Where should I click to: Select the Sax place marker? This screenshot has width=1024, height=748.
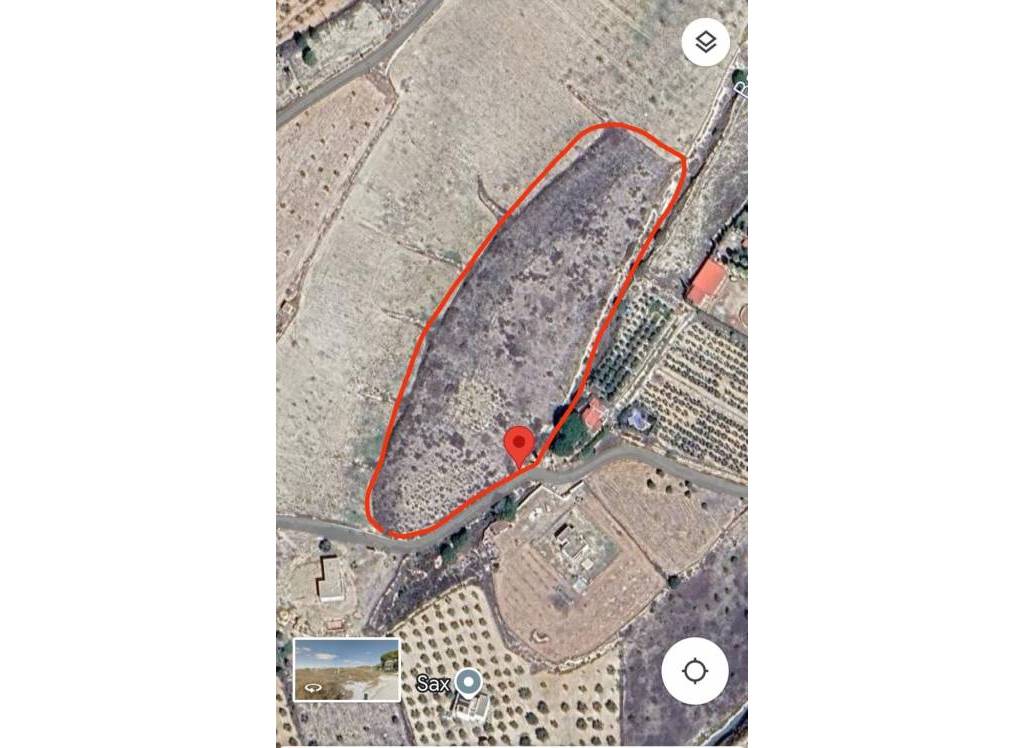[467, 684]
